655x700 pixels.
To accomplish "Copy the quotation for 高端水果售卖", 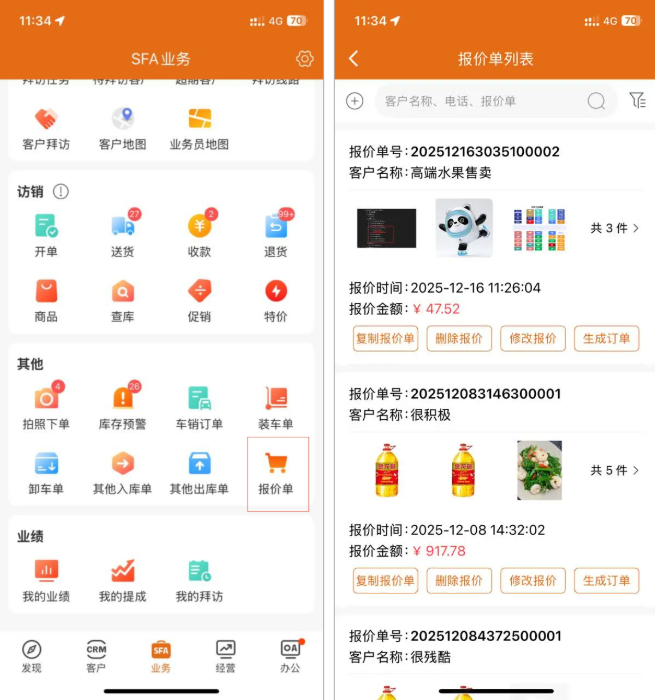I will point(385,338).
